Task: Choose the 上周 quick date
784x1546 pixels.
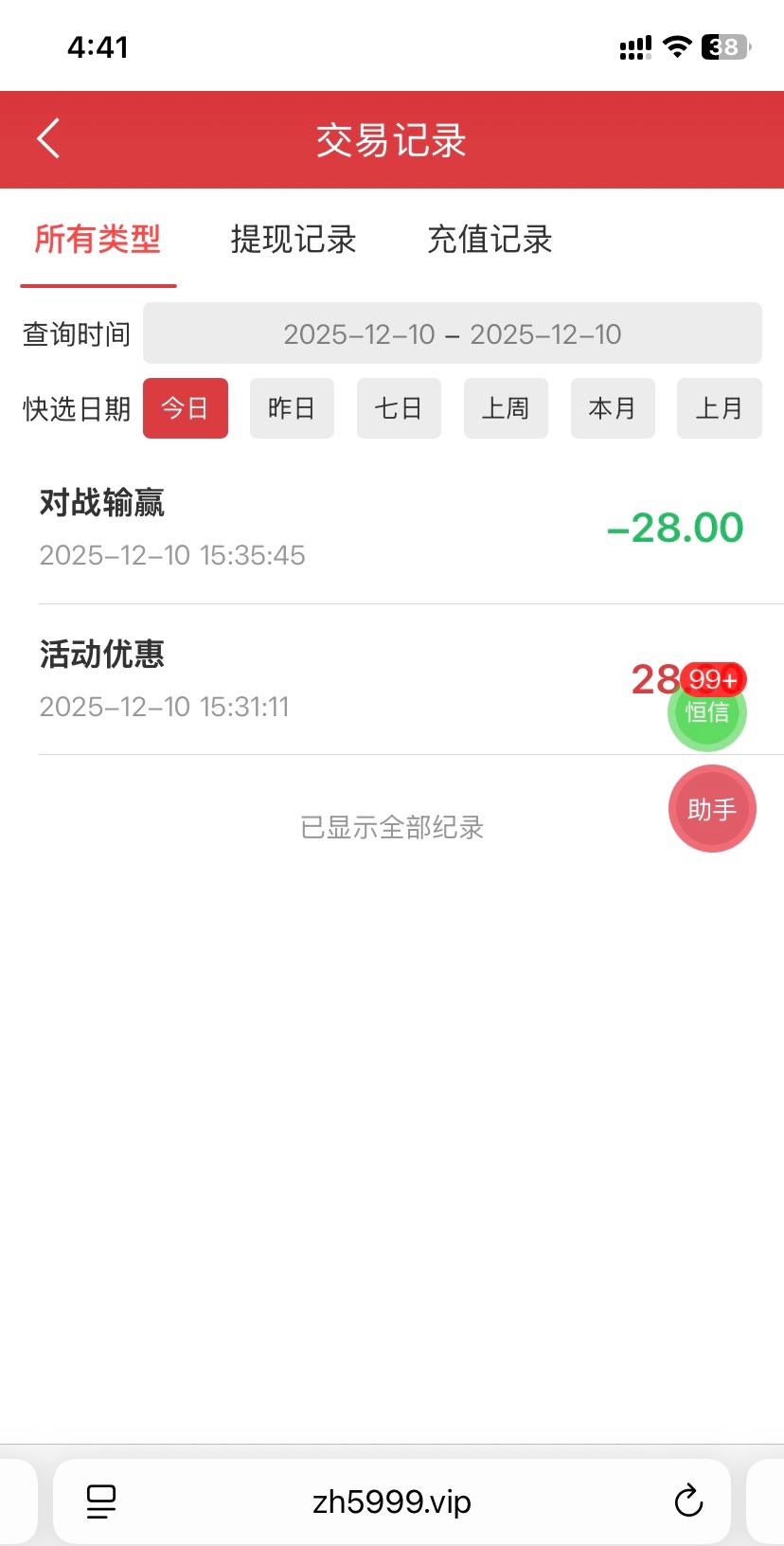Action: click(x=506, y=408)
